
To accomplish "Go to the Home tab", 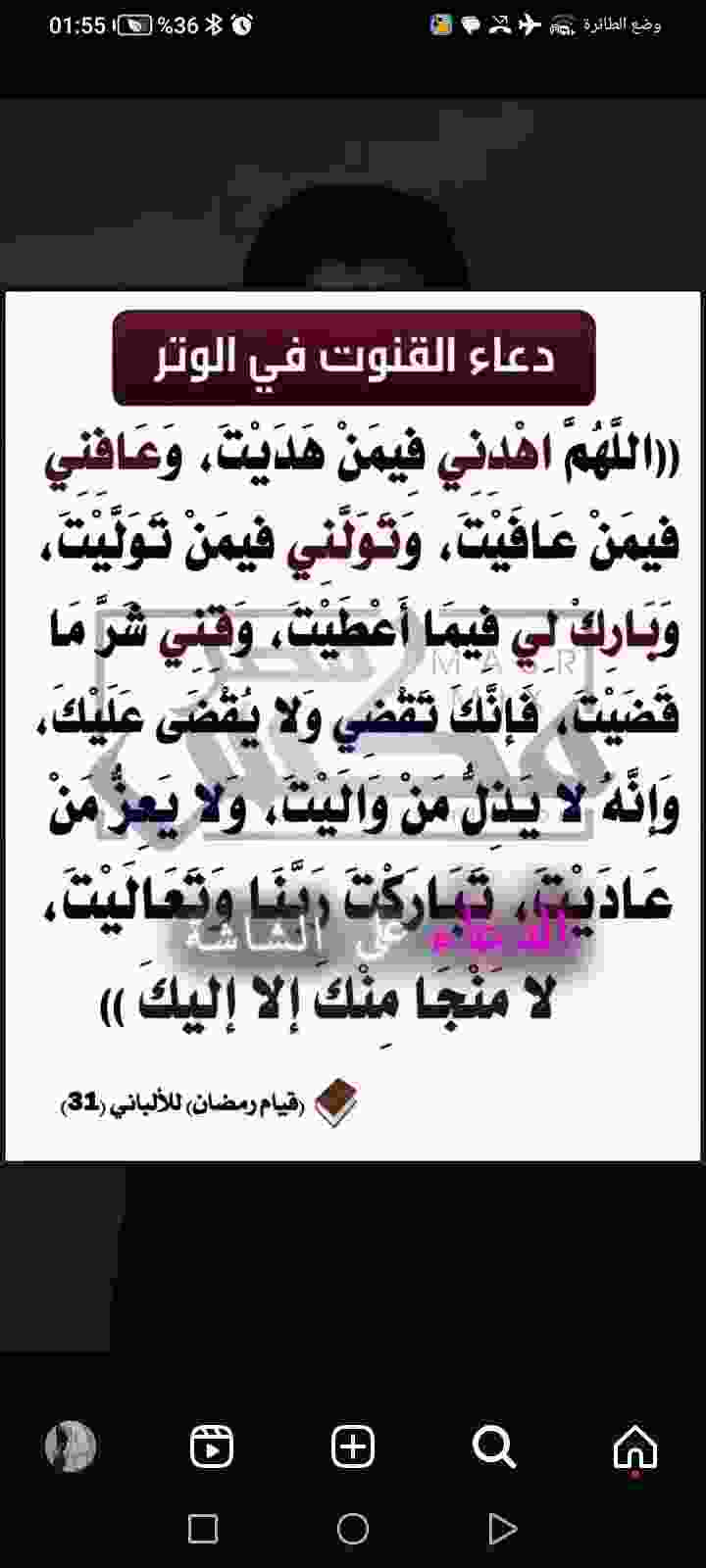I will [x=634, y=1446].
